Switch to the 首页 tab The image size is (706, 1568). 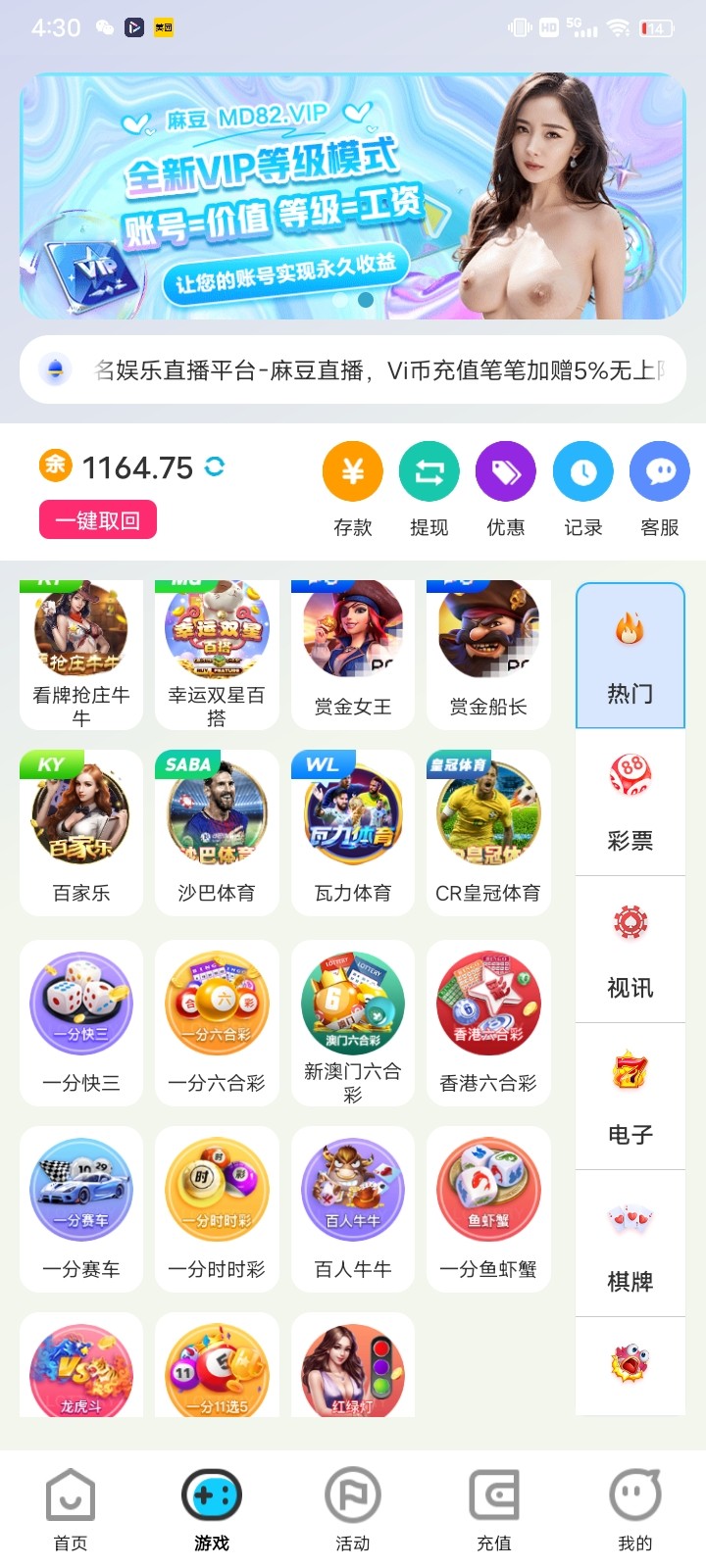point(71,1510)
